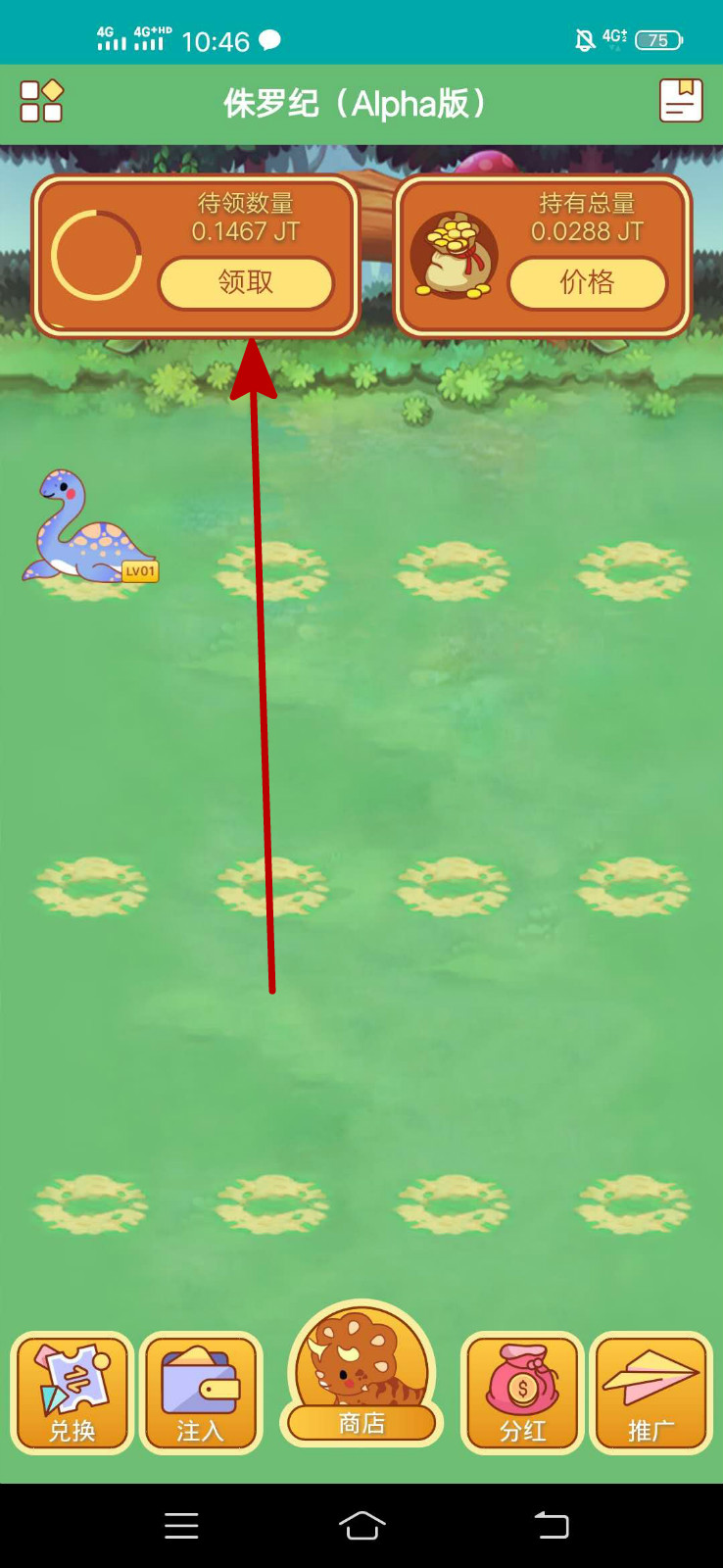Viewport: 723px width, 1568px height.
Task: Return to the system home screen
Action: tap(361, 1525)
